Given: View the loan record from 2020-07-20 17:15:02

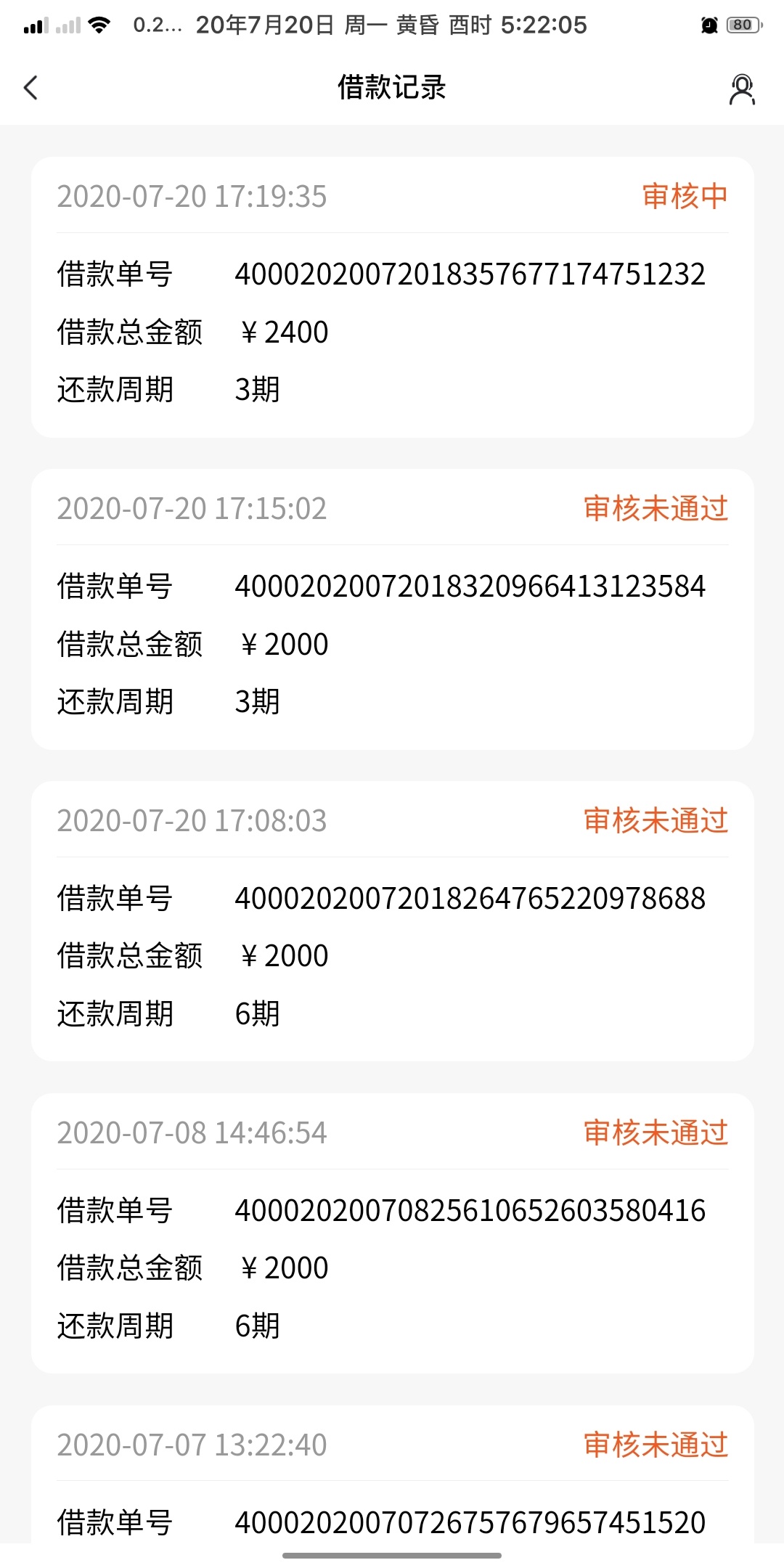Looking at the screenshot, I should click(392, 609).
